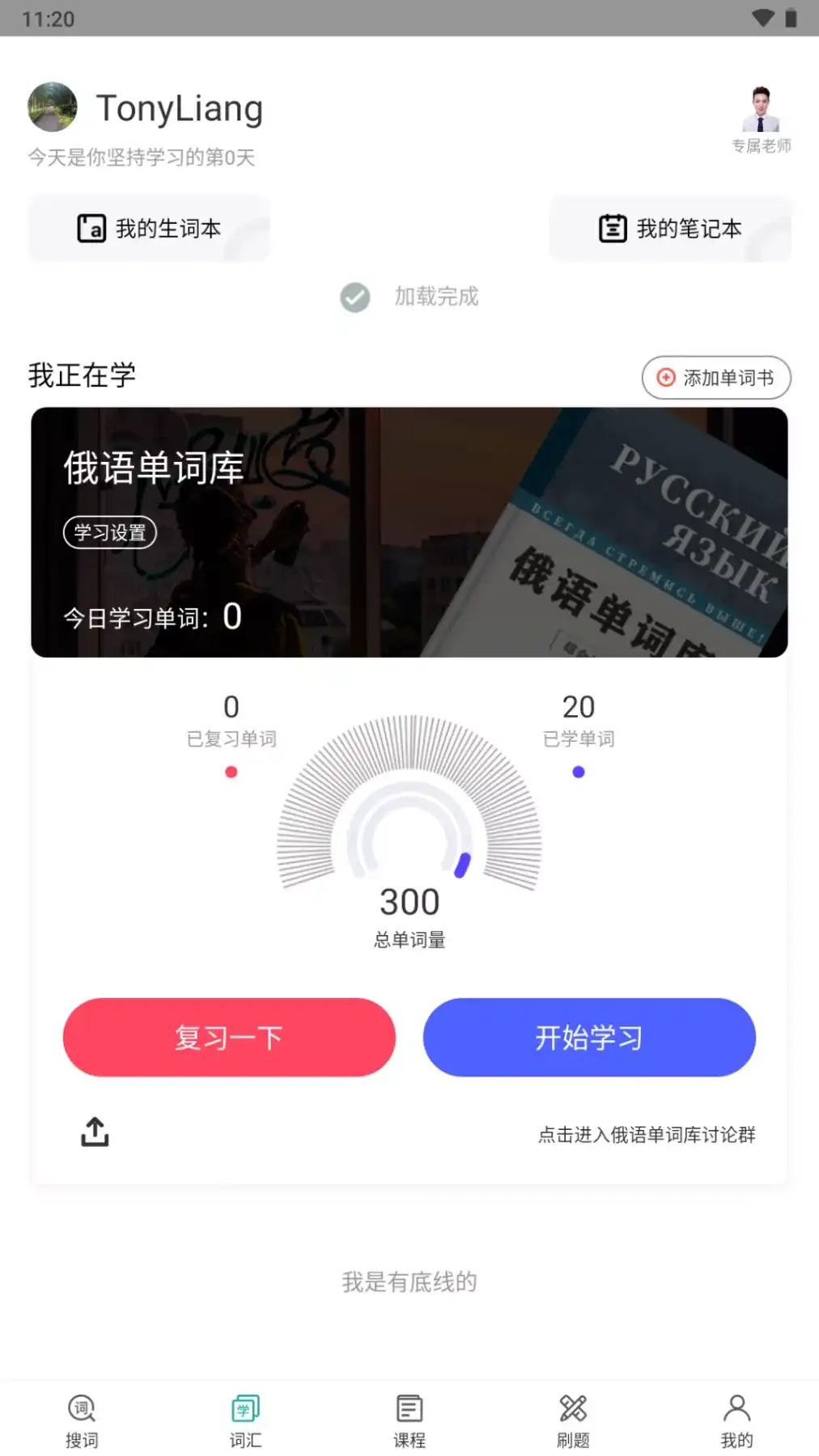
Task: Switch to the 刷题 tab
Action: coord(573,1420)
